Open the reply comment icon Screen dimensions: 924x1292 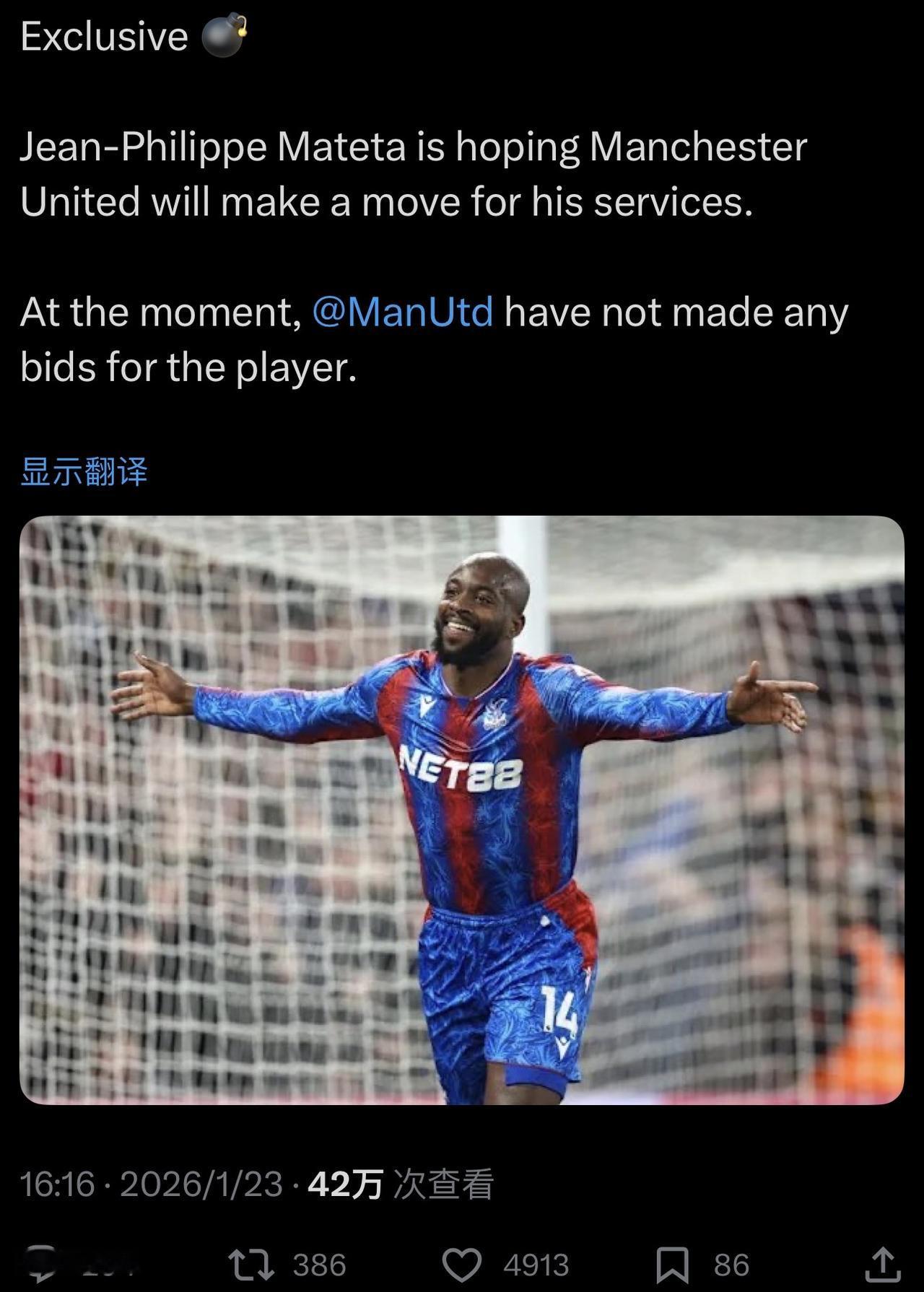42,1265
